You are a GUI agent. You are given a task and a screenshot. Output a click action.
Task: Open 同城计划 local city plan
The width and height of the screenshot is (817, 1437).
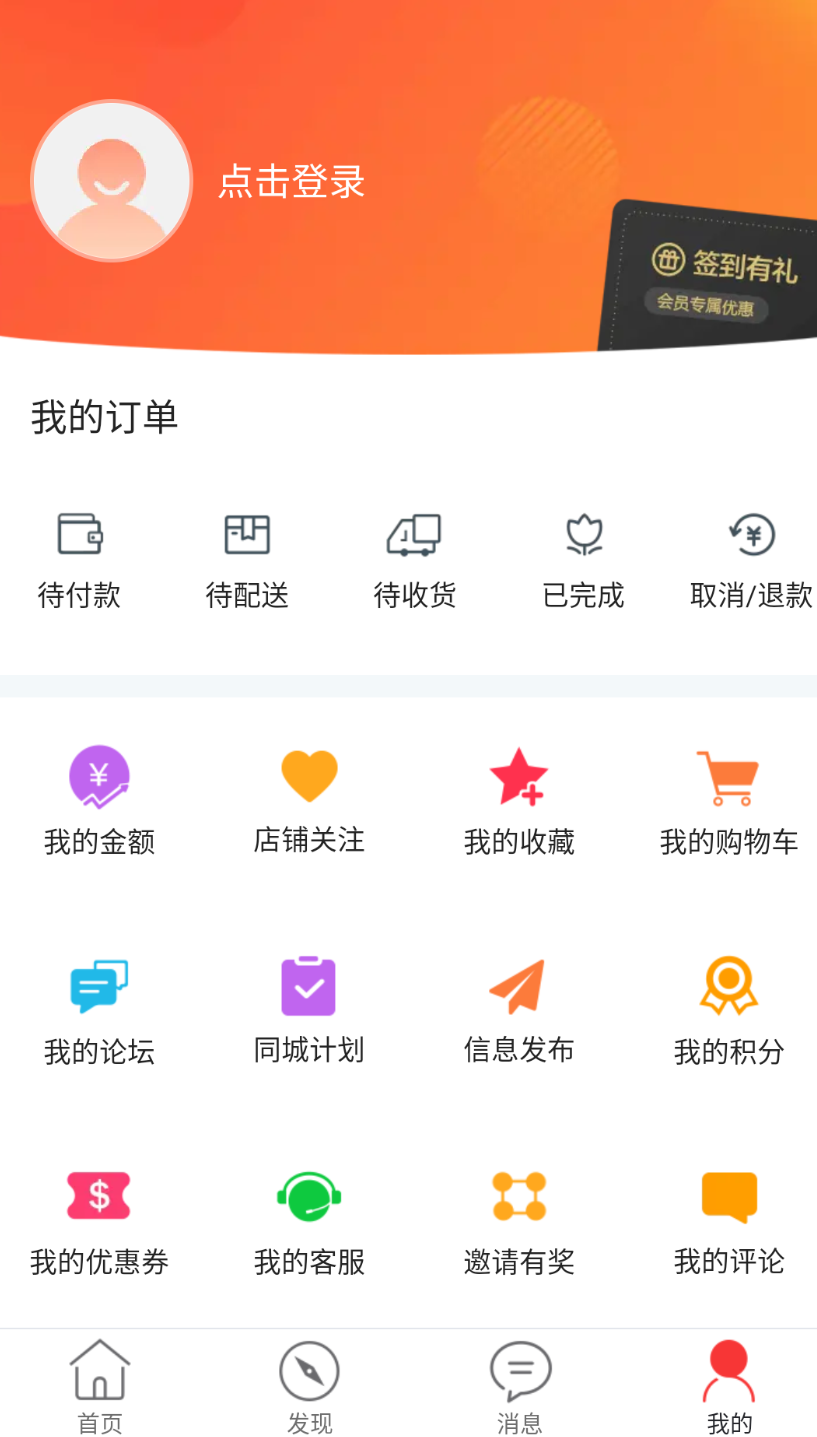[x=308, y=1008]
